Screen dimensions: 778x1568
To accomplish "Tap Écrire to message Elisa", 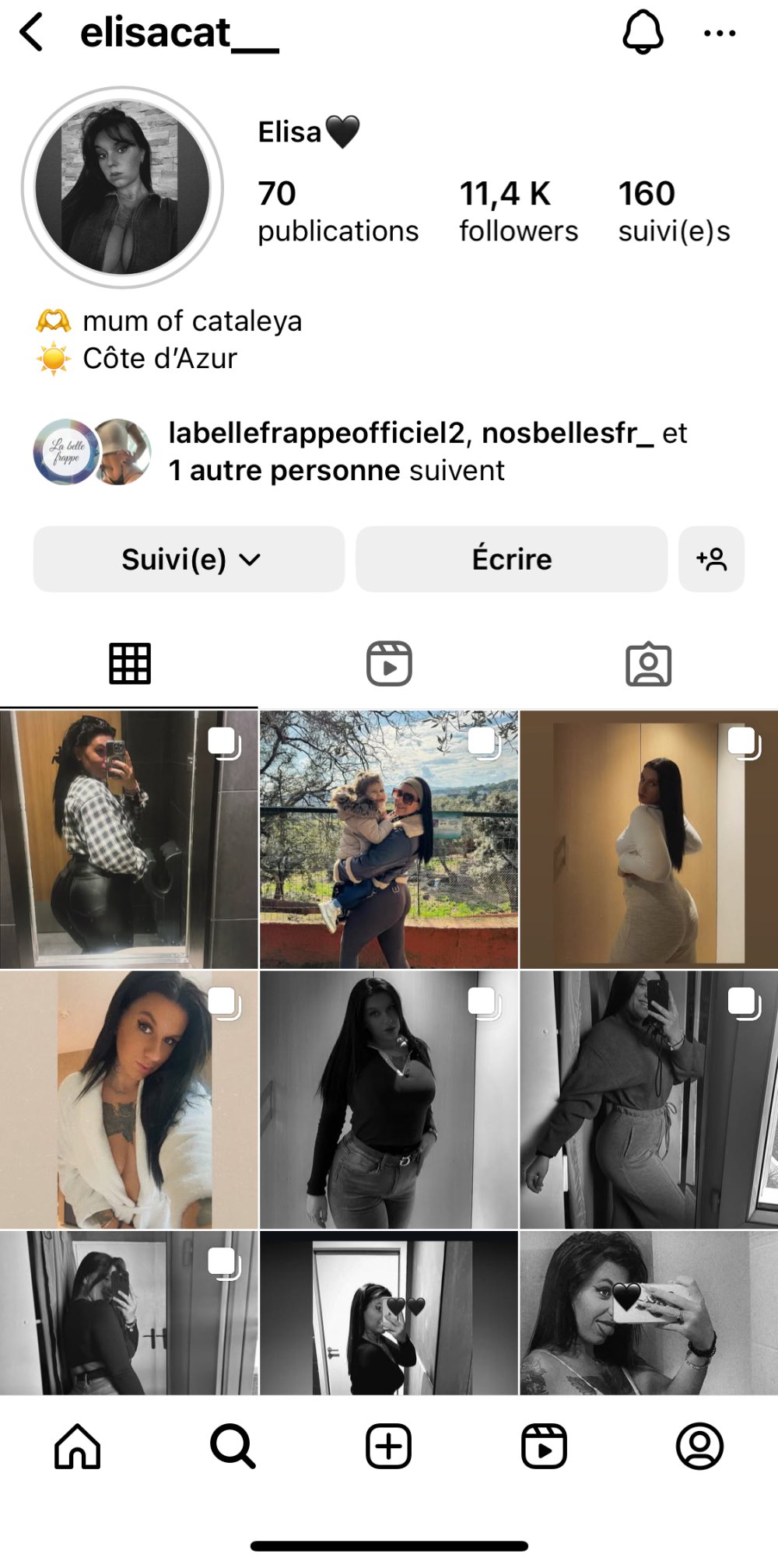I will point(512,559).
